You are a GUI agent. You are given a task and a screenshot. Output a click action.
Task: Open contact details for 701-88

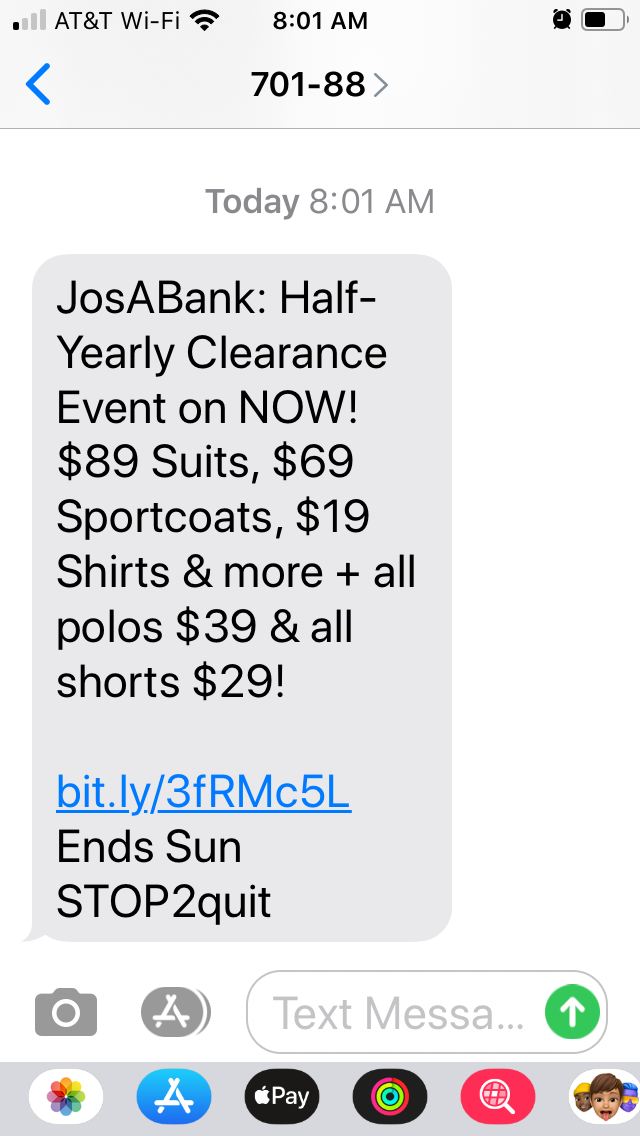(x=320, y=86)
